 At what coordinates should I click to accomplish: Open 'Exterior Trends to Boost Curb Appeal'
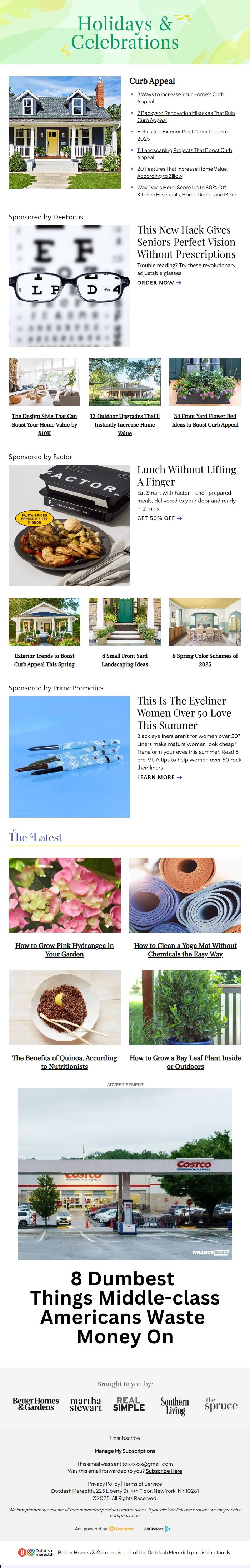tap(44, 660)
